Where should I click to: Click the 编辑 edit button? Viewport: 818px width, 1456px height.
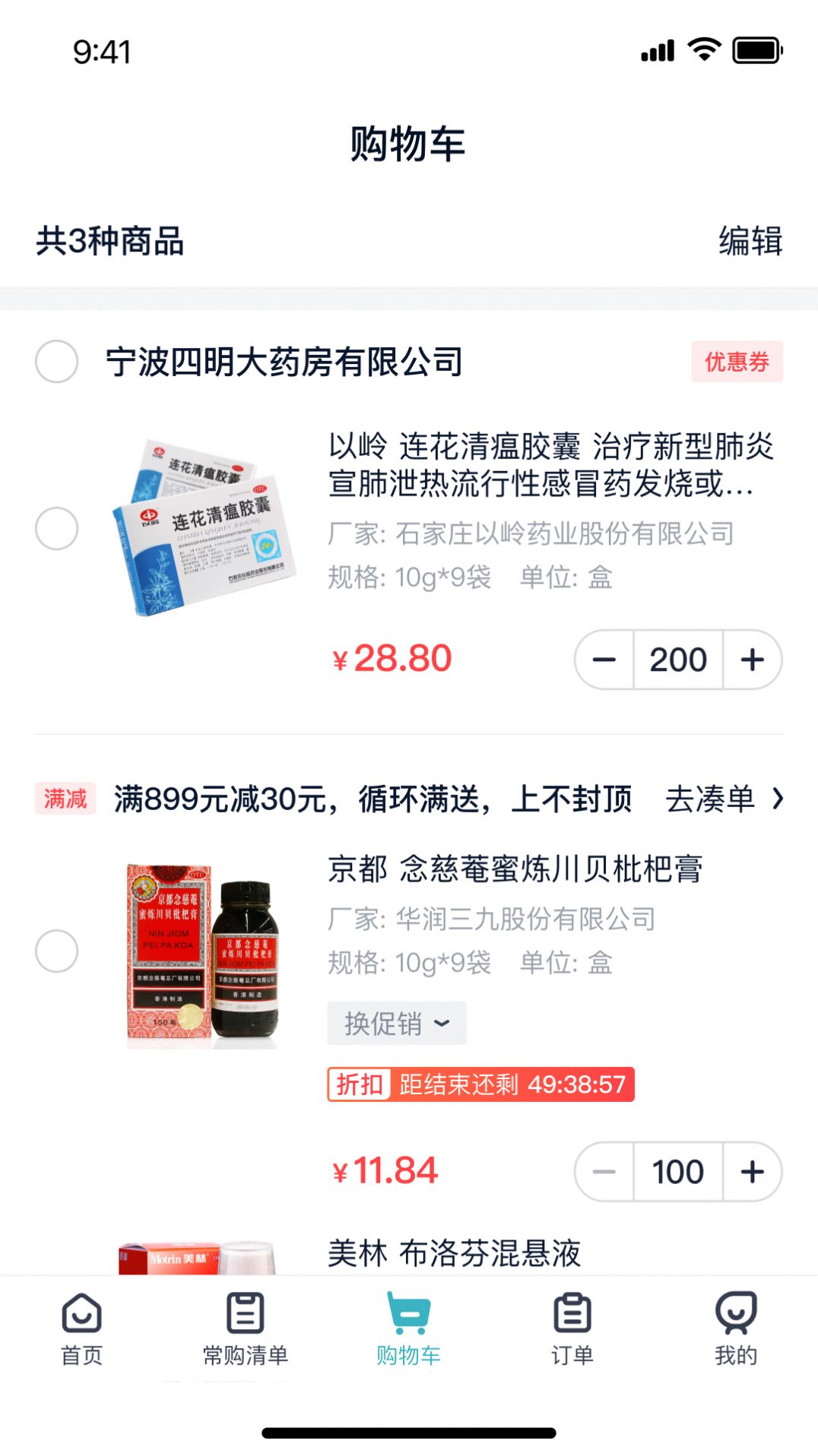tap(748, 242)
